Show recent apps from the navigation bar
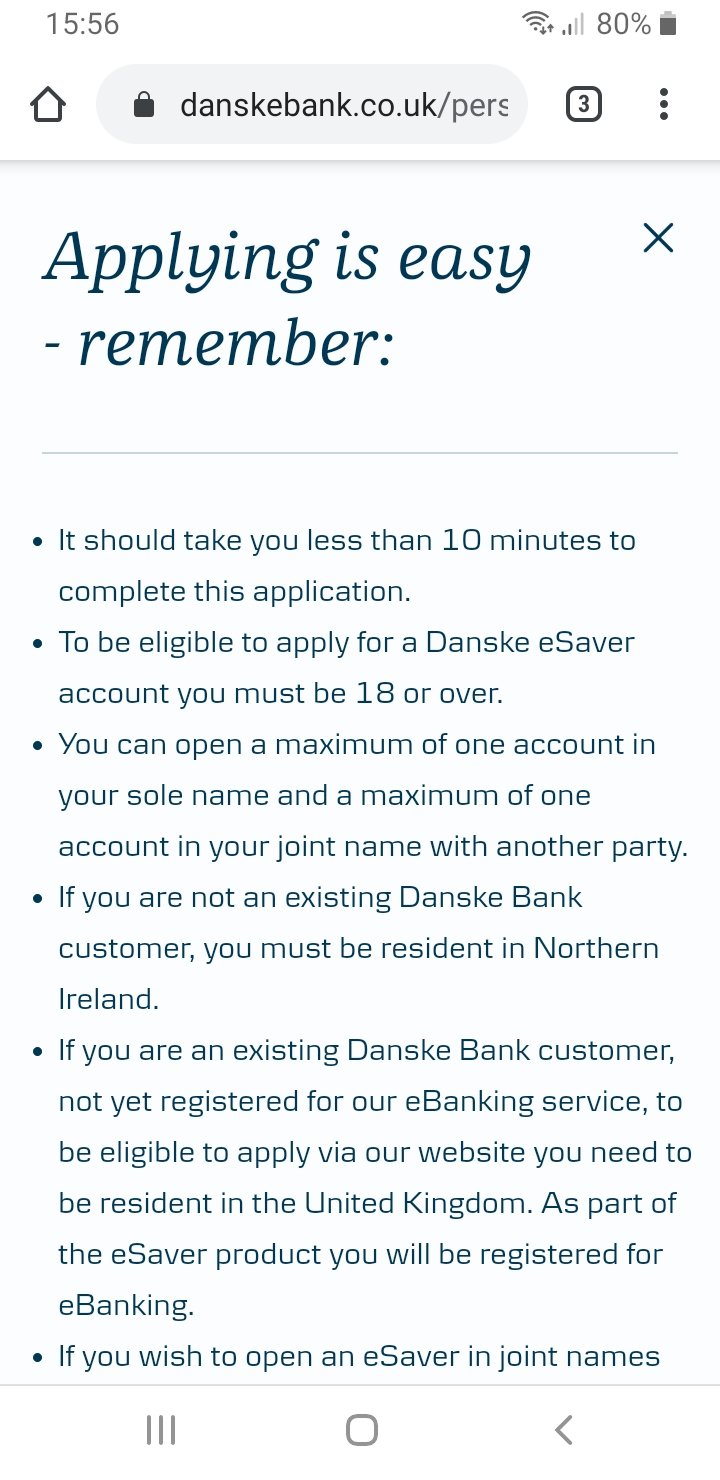Viewport: 720px width, 1480px height. (161, 1430)
